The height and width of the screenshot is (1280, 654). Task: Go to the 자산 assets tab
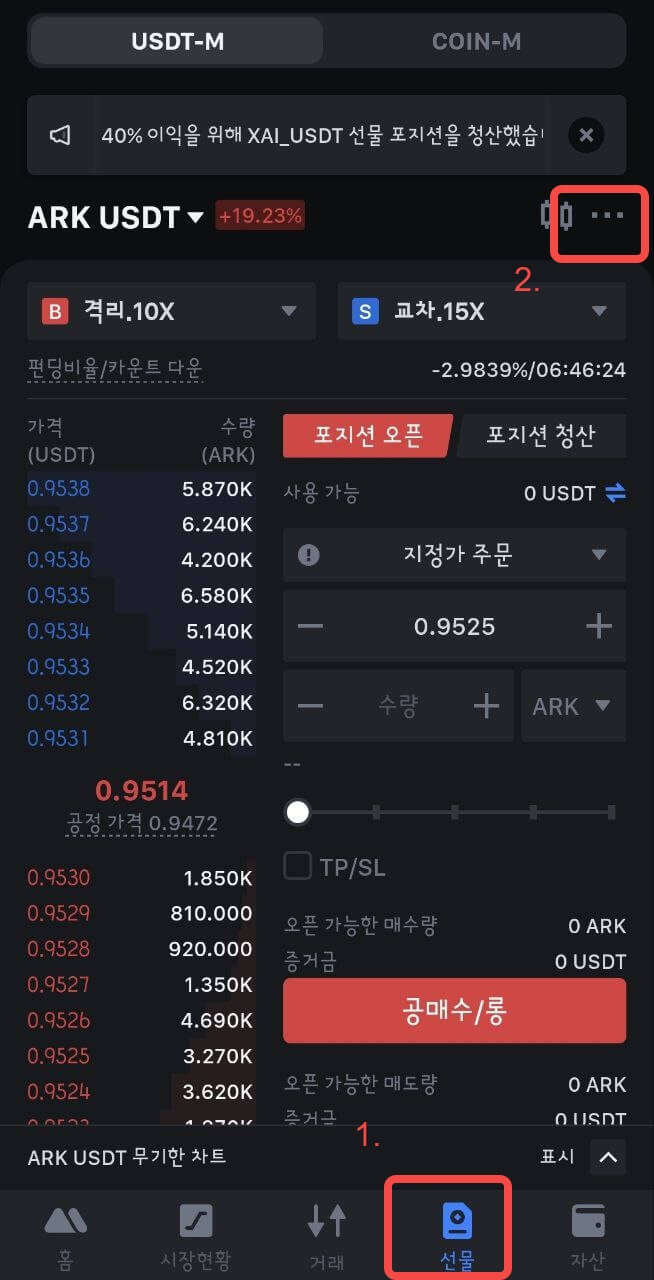pos(588,1234)
